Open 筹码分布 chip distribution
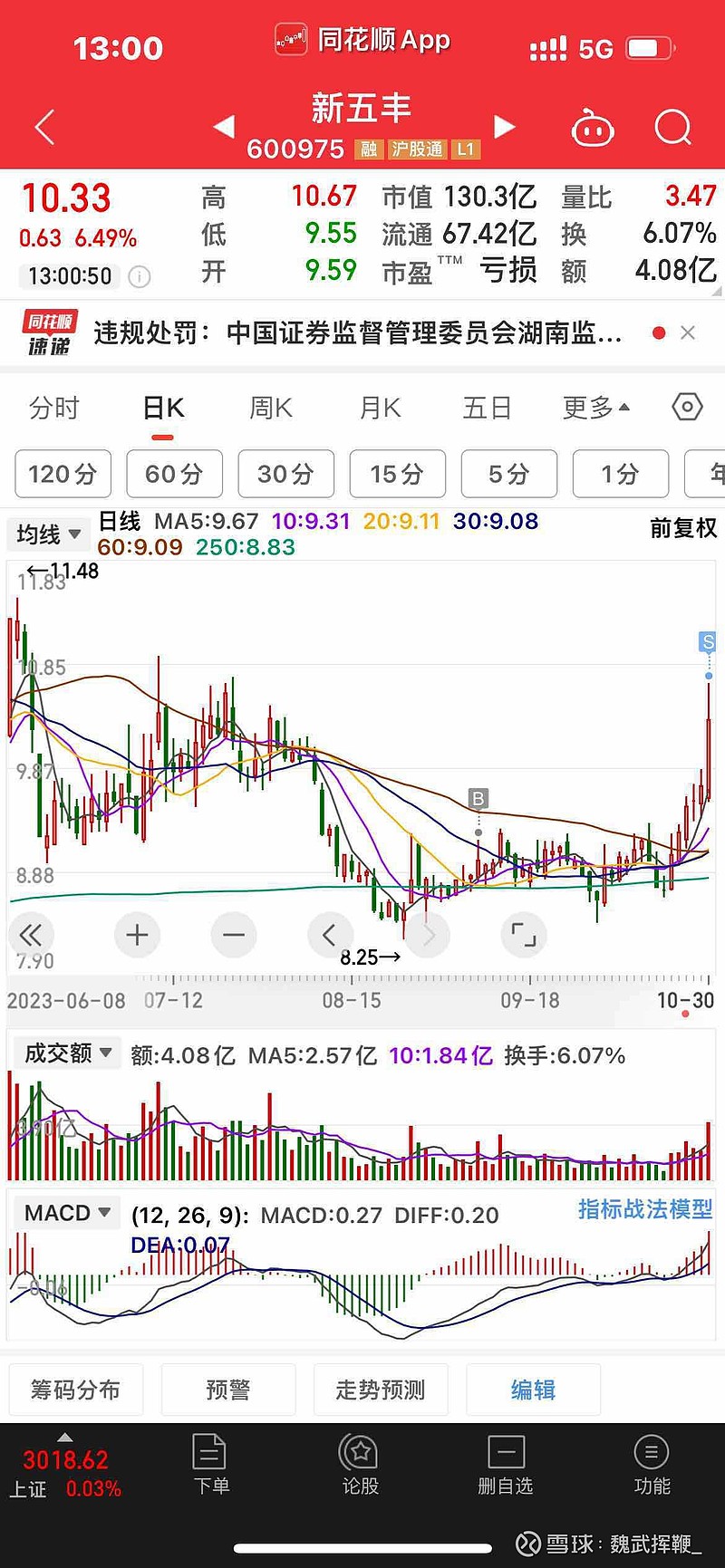Viewport: 725px width, 1568px height. 76,1390
